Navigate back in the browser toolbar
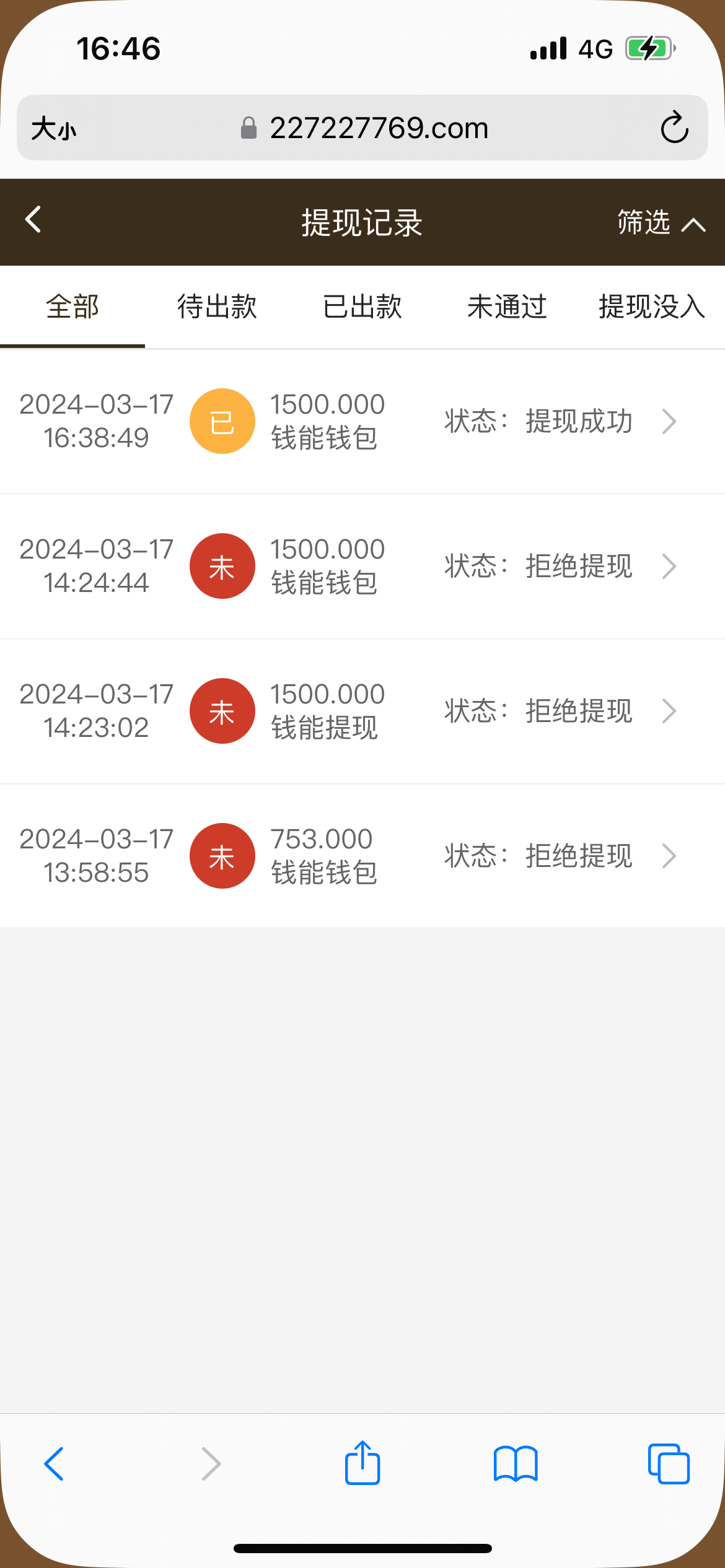The height and width of the screenshot is (1568, 725). 54,1464
